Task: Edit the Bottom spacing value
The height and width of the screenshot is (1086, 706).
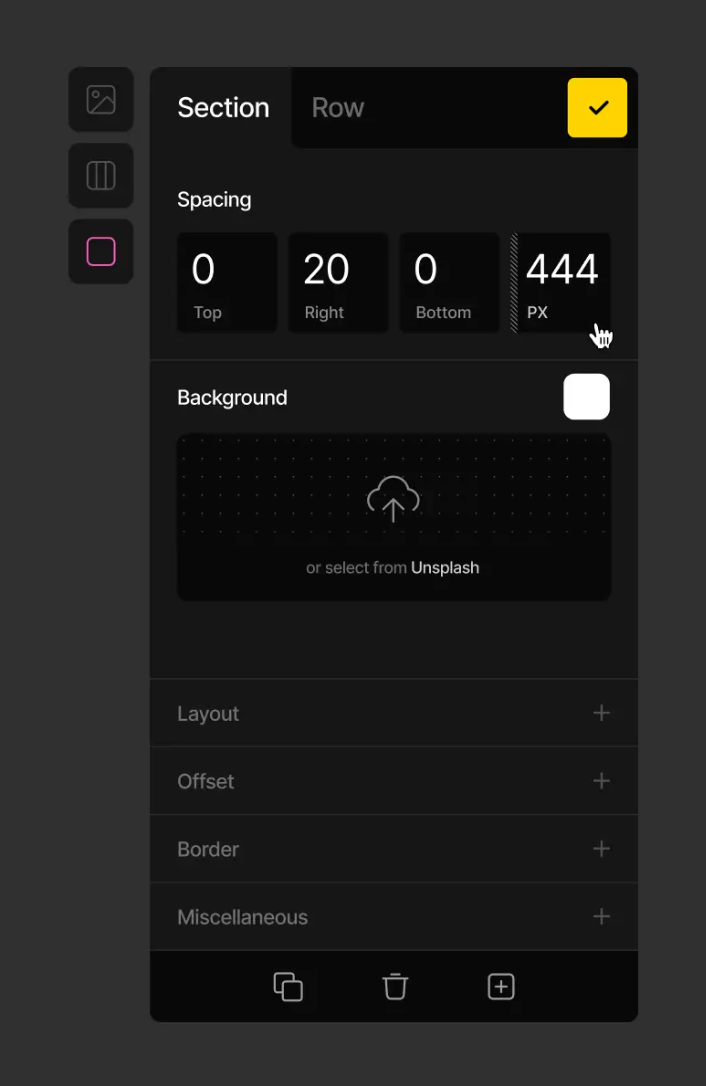Action: click(449, 282)
